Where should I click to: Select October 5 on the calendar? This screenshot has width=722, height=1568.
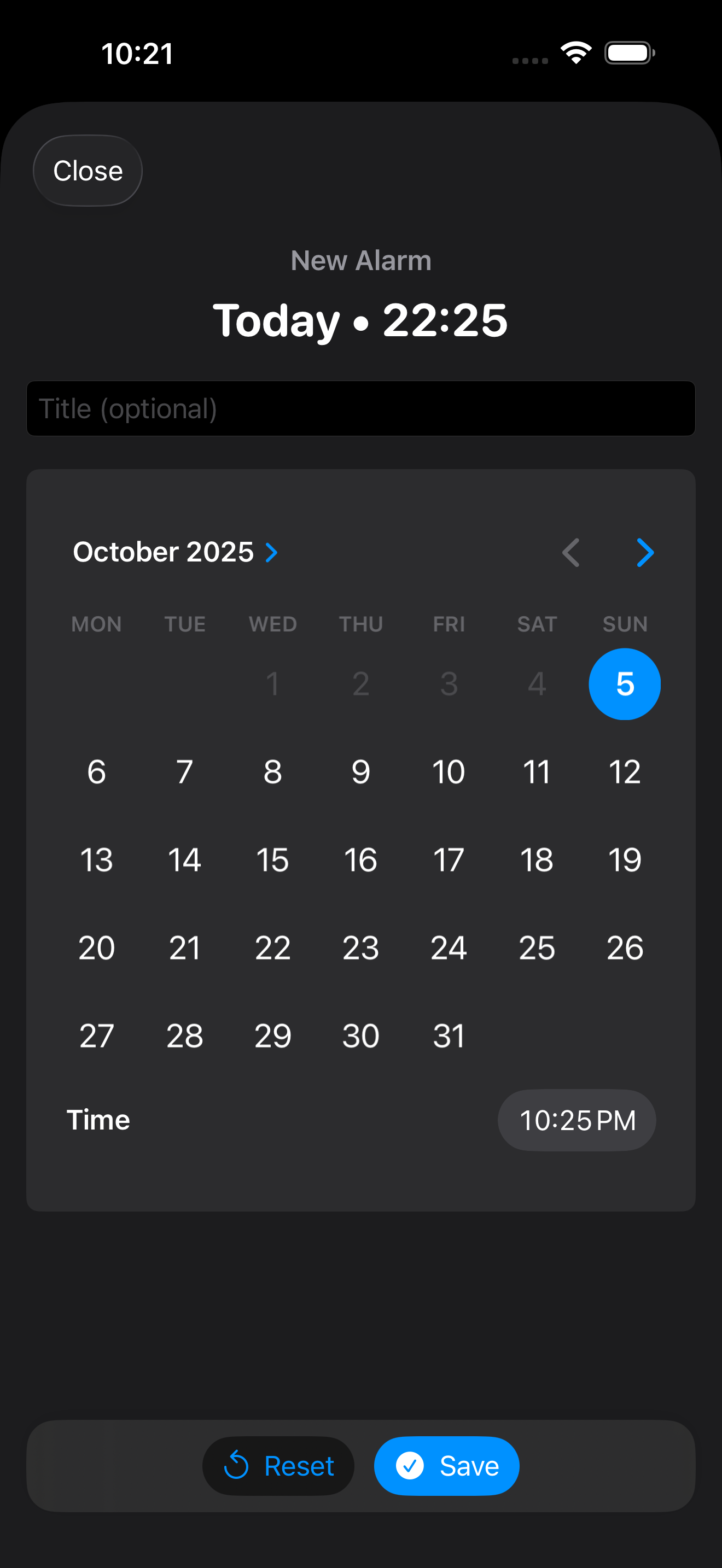click(x=624, y=683)
